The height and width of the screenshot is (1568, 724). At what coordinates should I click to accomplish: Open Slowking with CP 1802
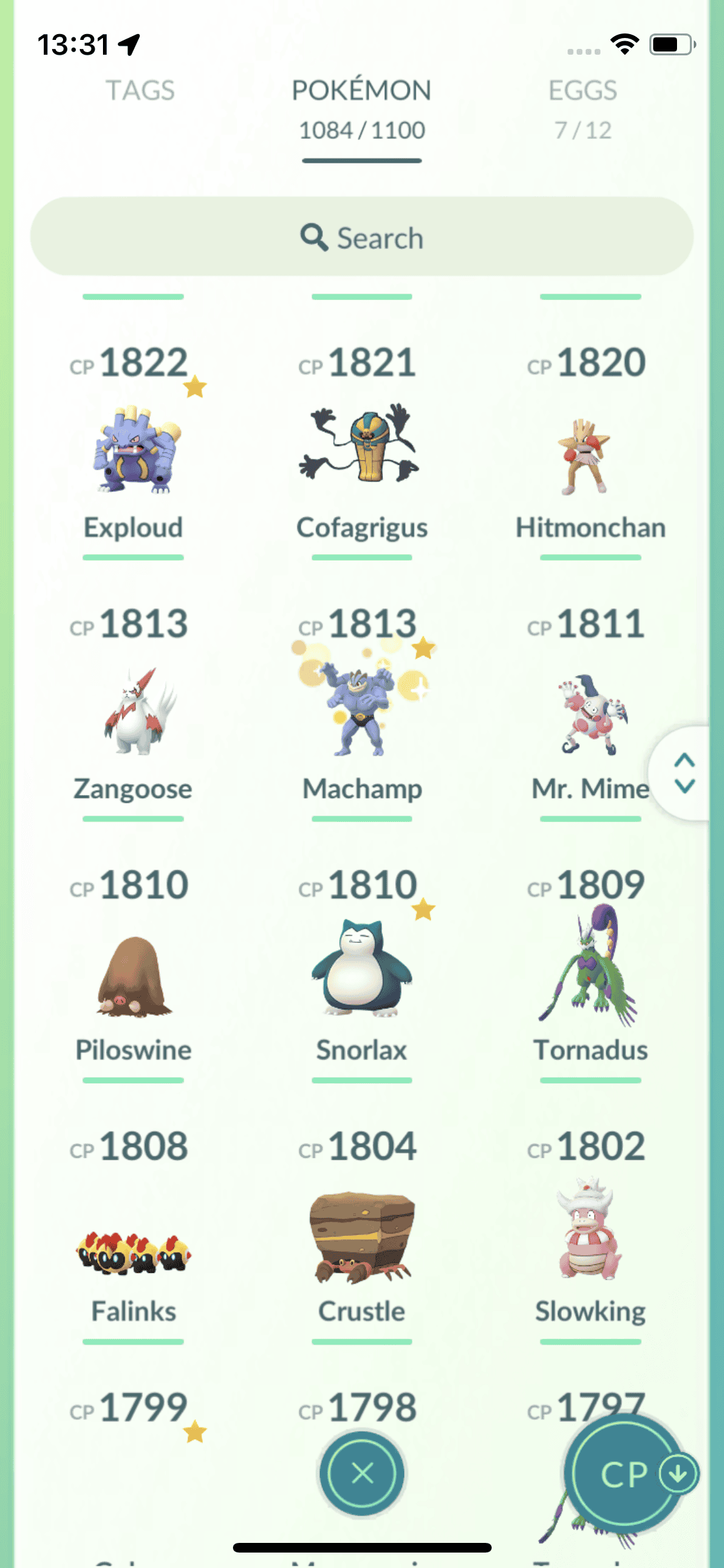pyautogui.click(x=590, y=1233)
